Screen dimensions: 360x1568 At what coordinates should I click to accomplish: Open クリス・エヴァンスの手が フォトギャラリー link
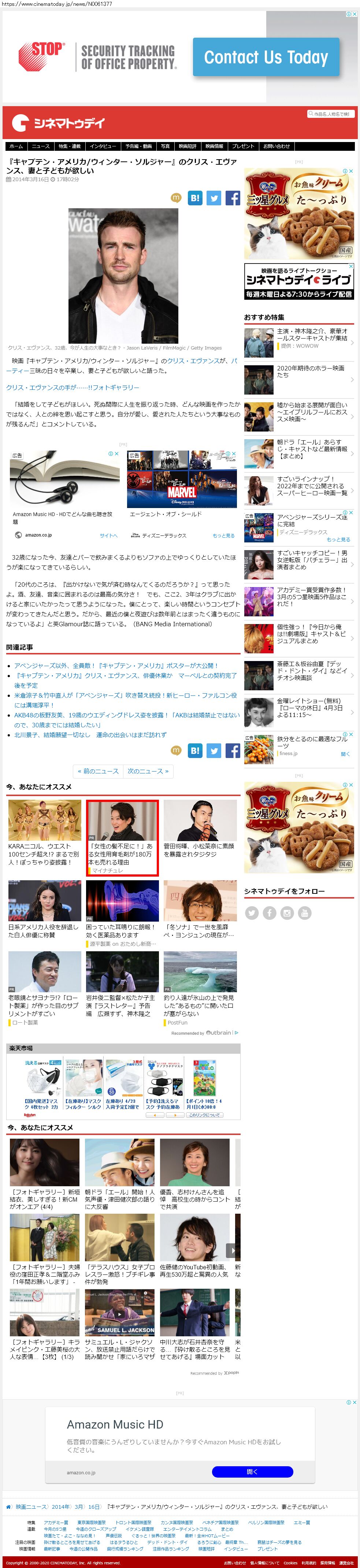click(73, 387)
